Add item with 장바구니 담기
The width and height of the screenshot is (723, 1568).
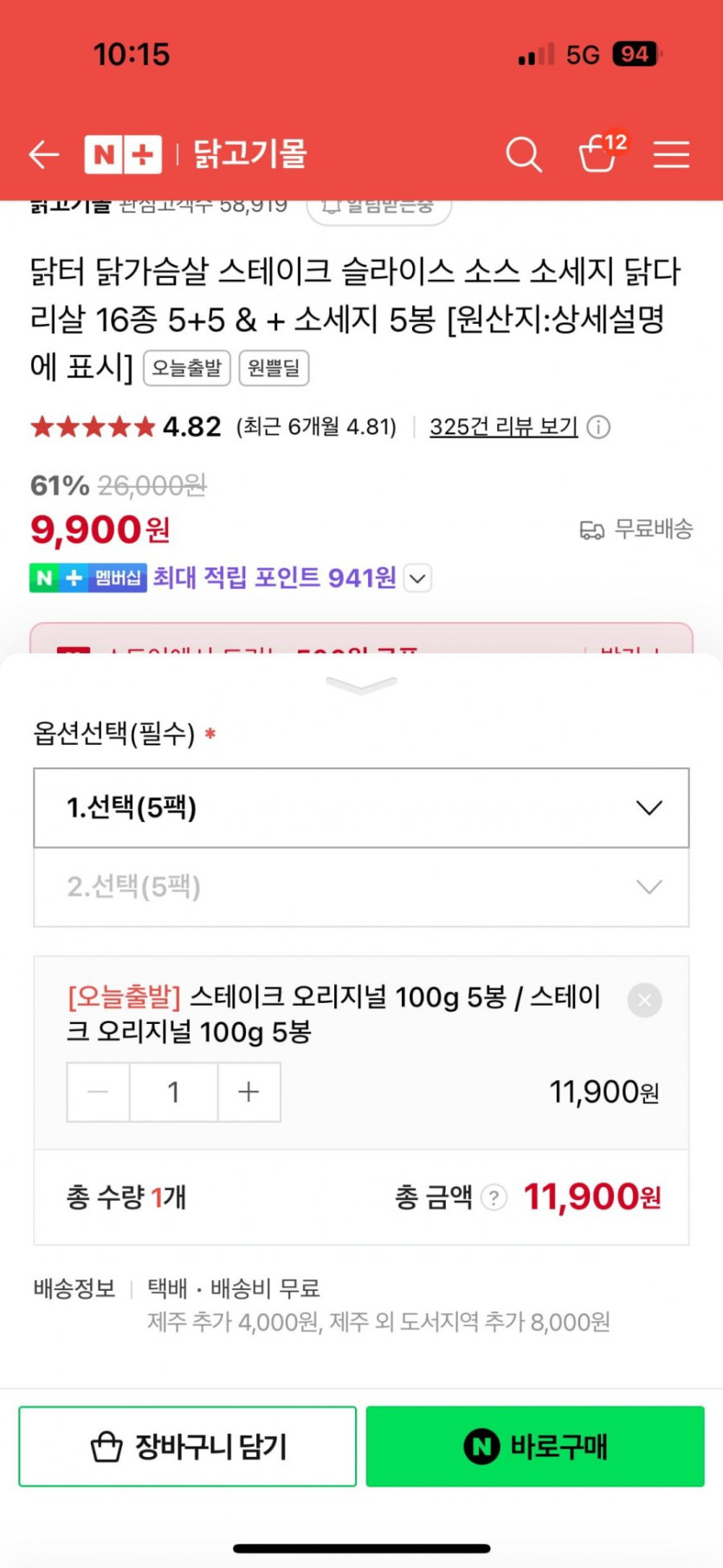tap(187, 1446)
